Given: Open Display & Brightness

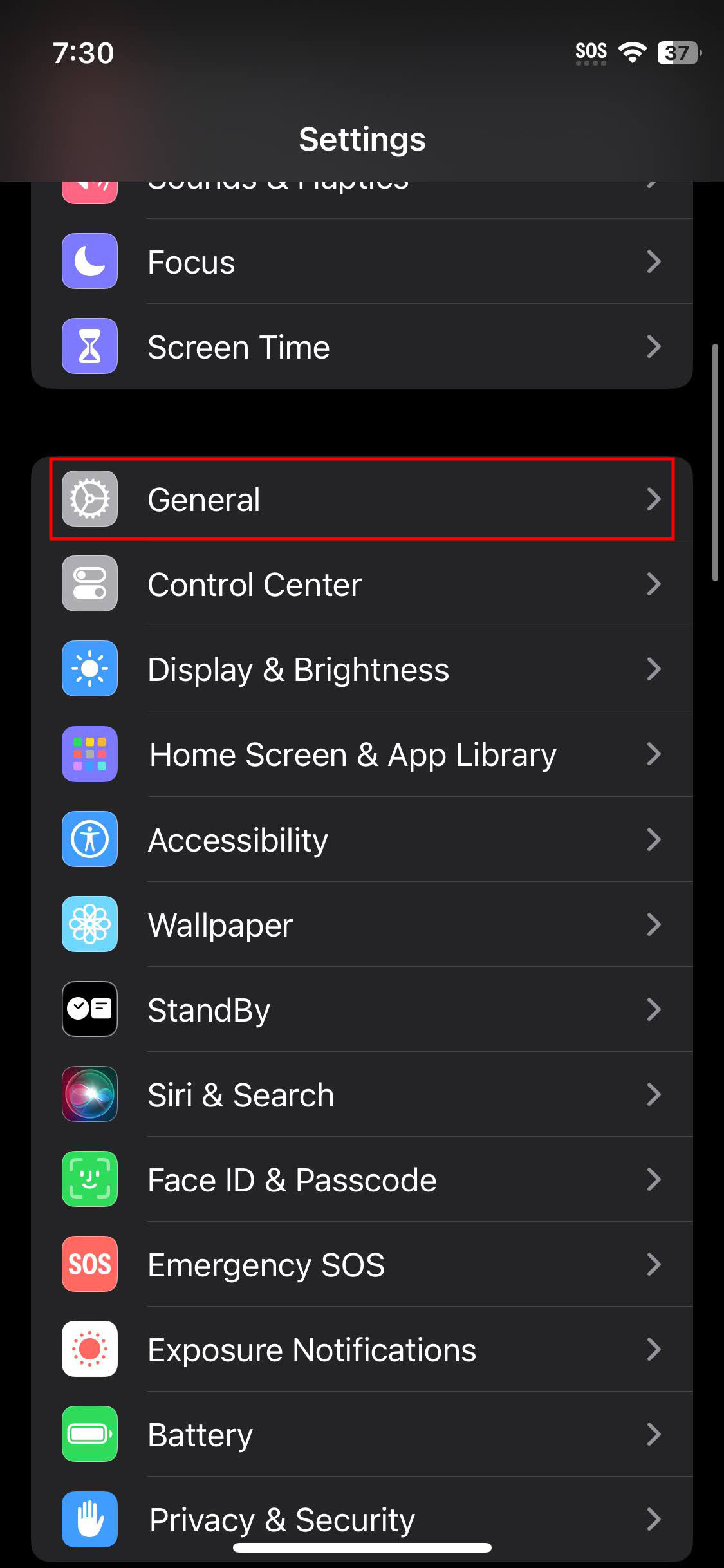Looking at the screenshot, I should coord(360,669).
